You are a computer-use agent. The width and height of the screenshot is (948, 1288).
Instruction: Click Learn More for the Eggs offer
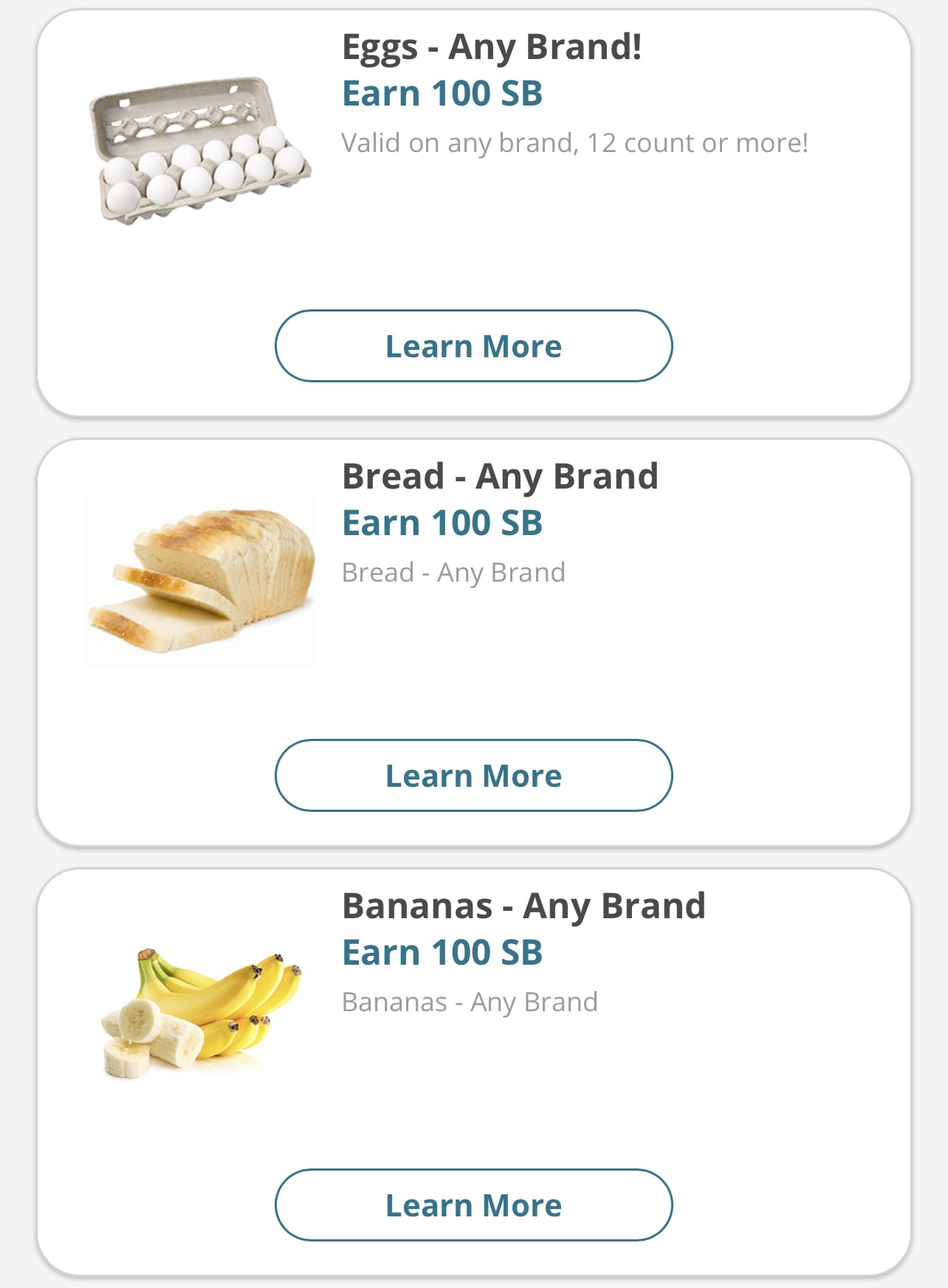(x=474, y=345)
